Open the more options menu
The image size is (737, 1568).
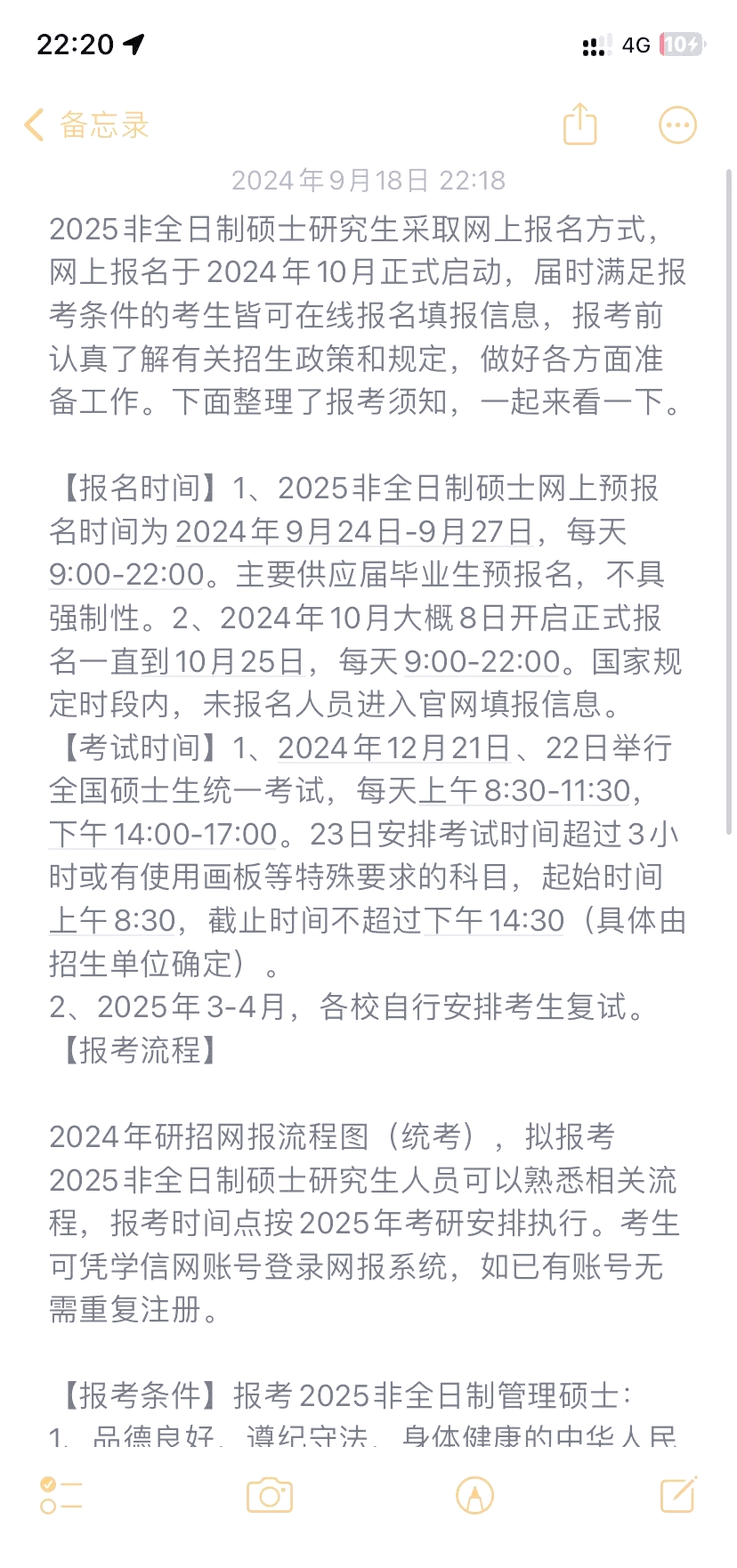click(677, 125)
